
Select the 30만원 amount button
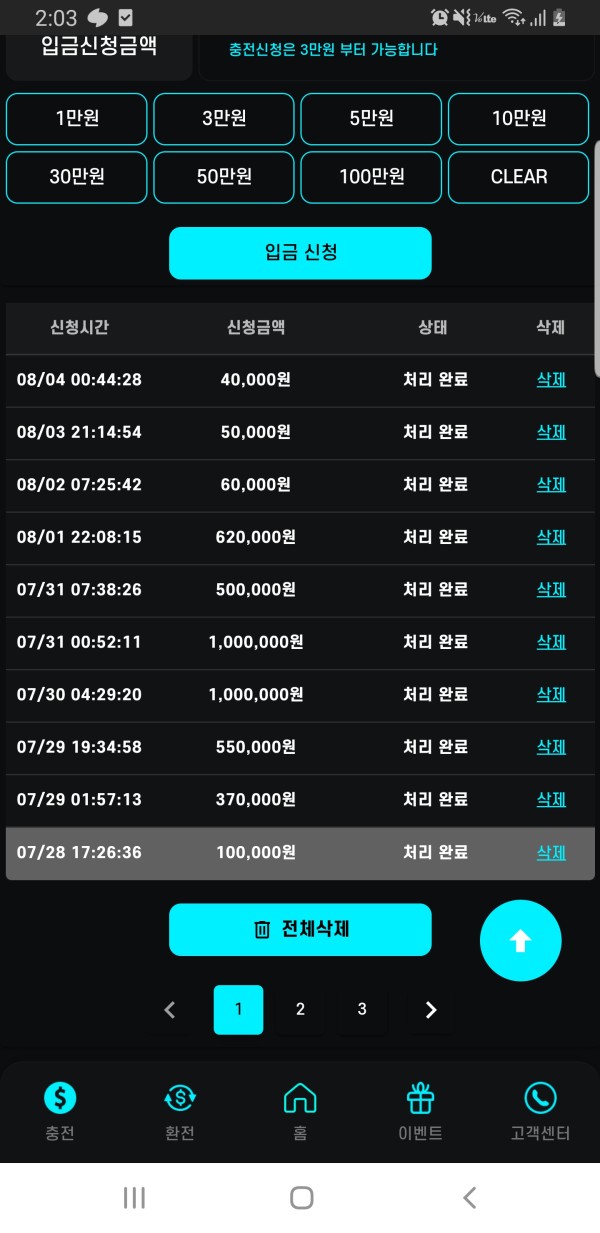click(x=77, y=177)
